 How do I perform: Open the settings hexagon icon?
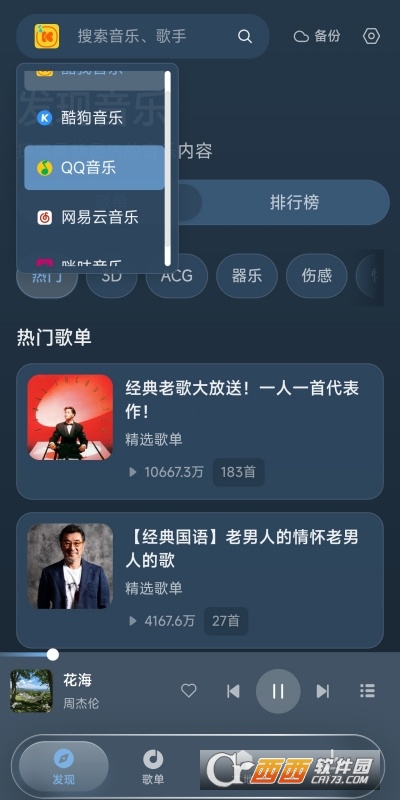371,36
